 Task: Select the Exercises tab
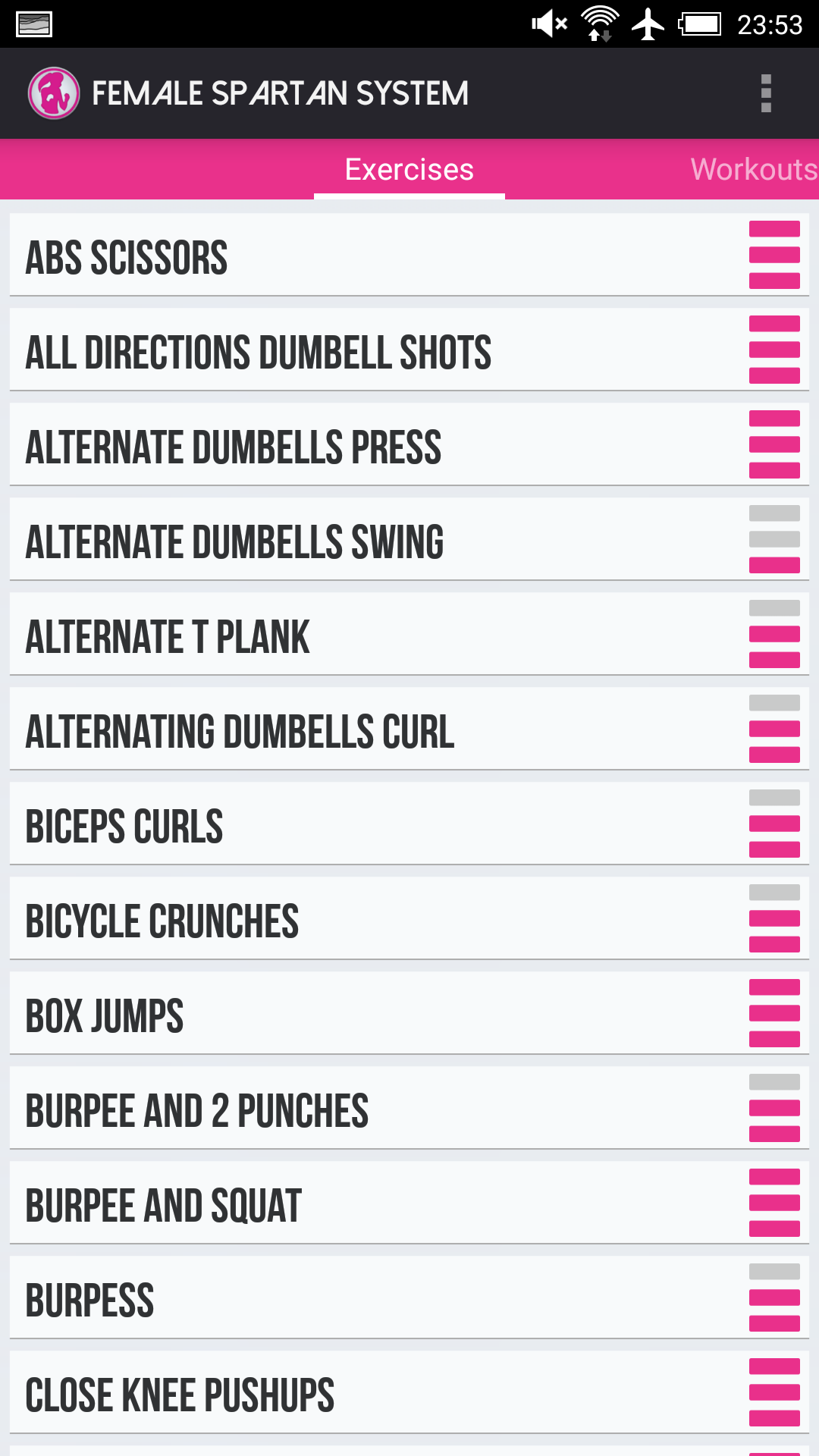click(409, 168)
